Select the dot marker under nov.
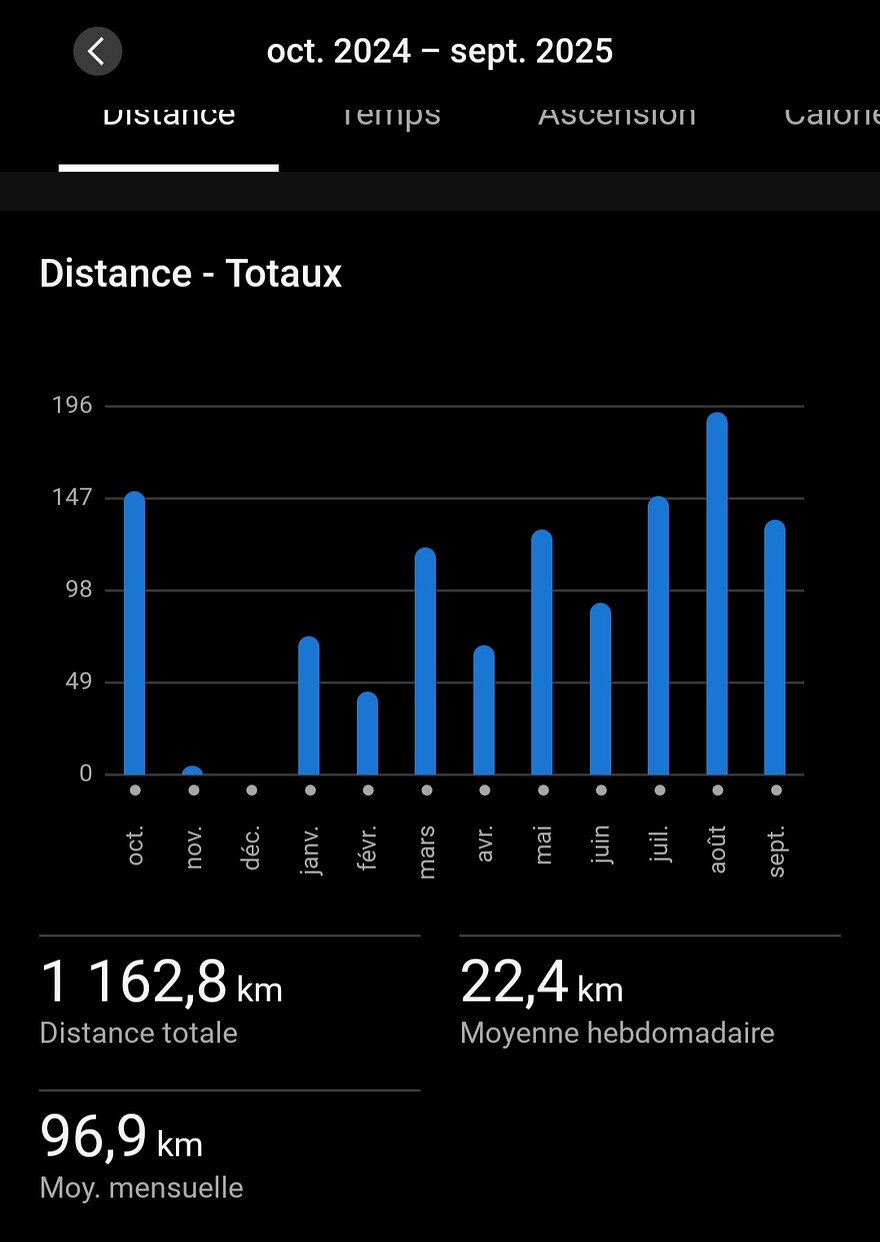This screenshot has width=880, height=1242. pyautogui.click(x=193, y=789)
